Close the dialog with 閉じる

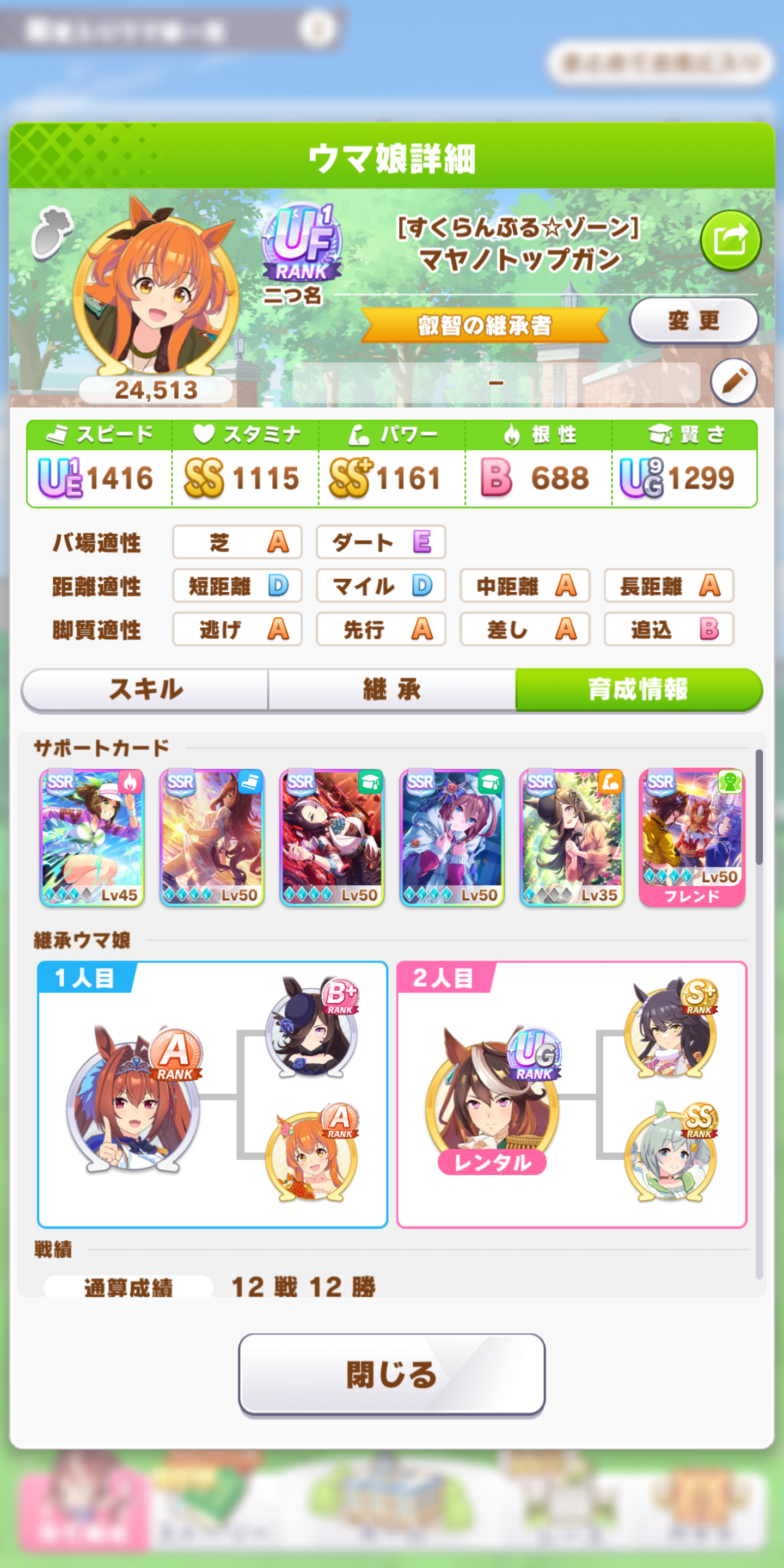click(x=391, y=1374)
